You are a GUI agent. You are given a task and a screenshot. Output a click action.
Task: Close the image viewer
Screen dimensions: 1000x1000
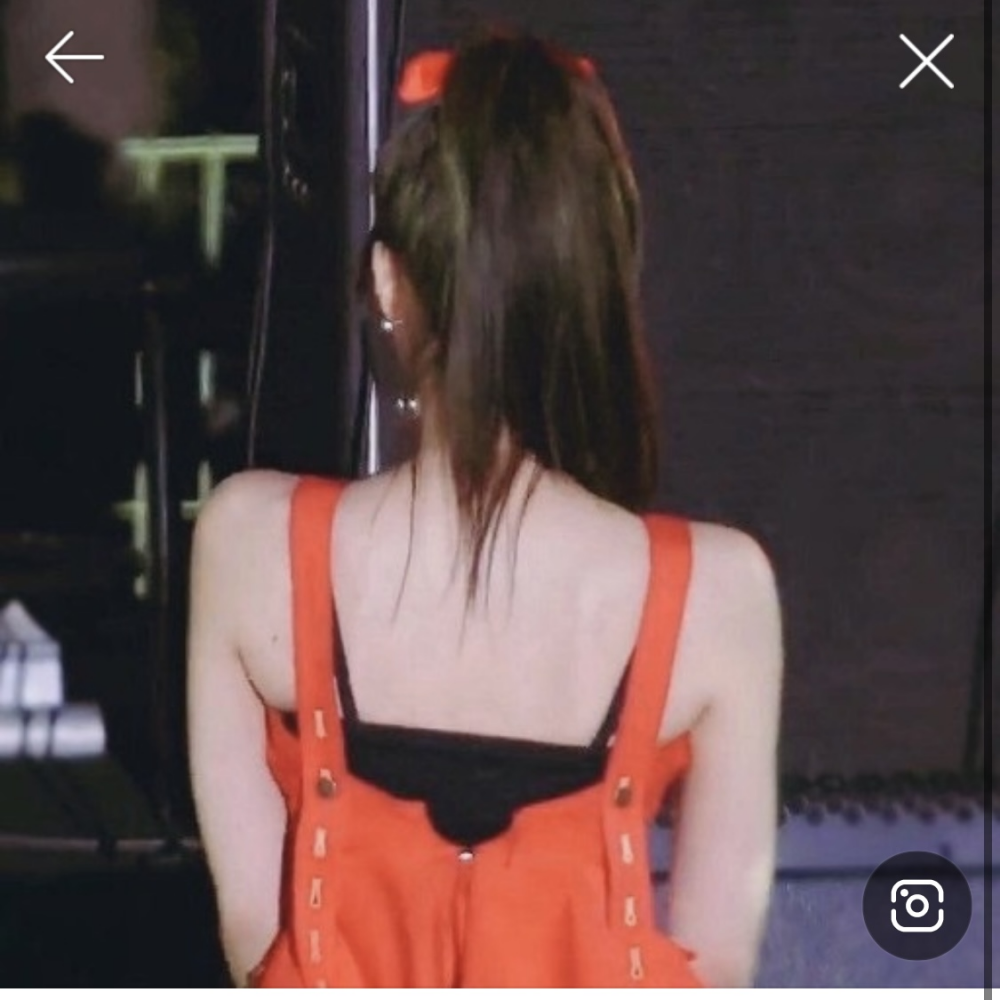coord(926,61)
